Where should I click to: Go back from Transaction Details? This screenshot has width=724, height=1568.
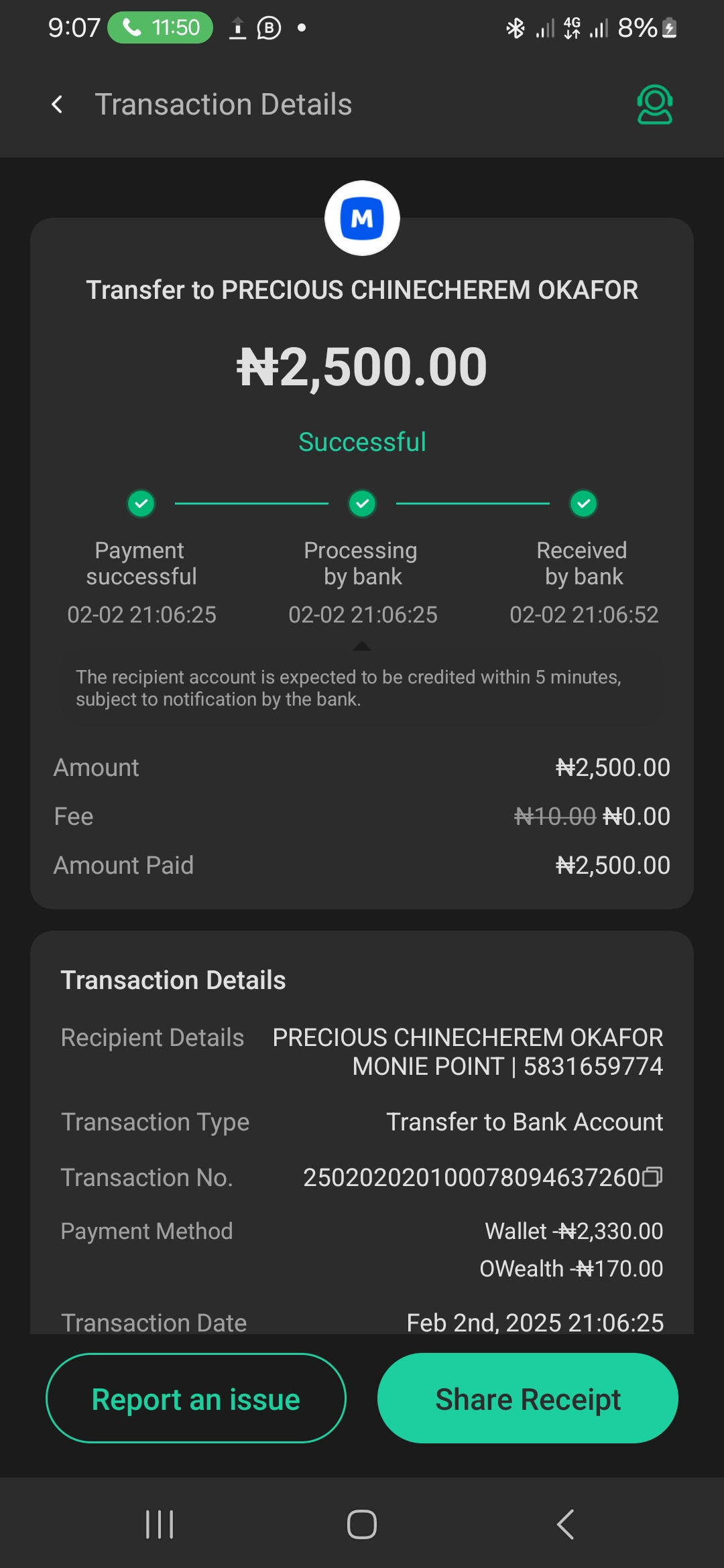tap(58, 105)
